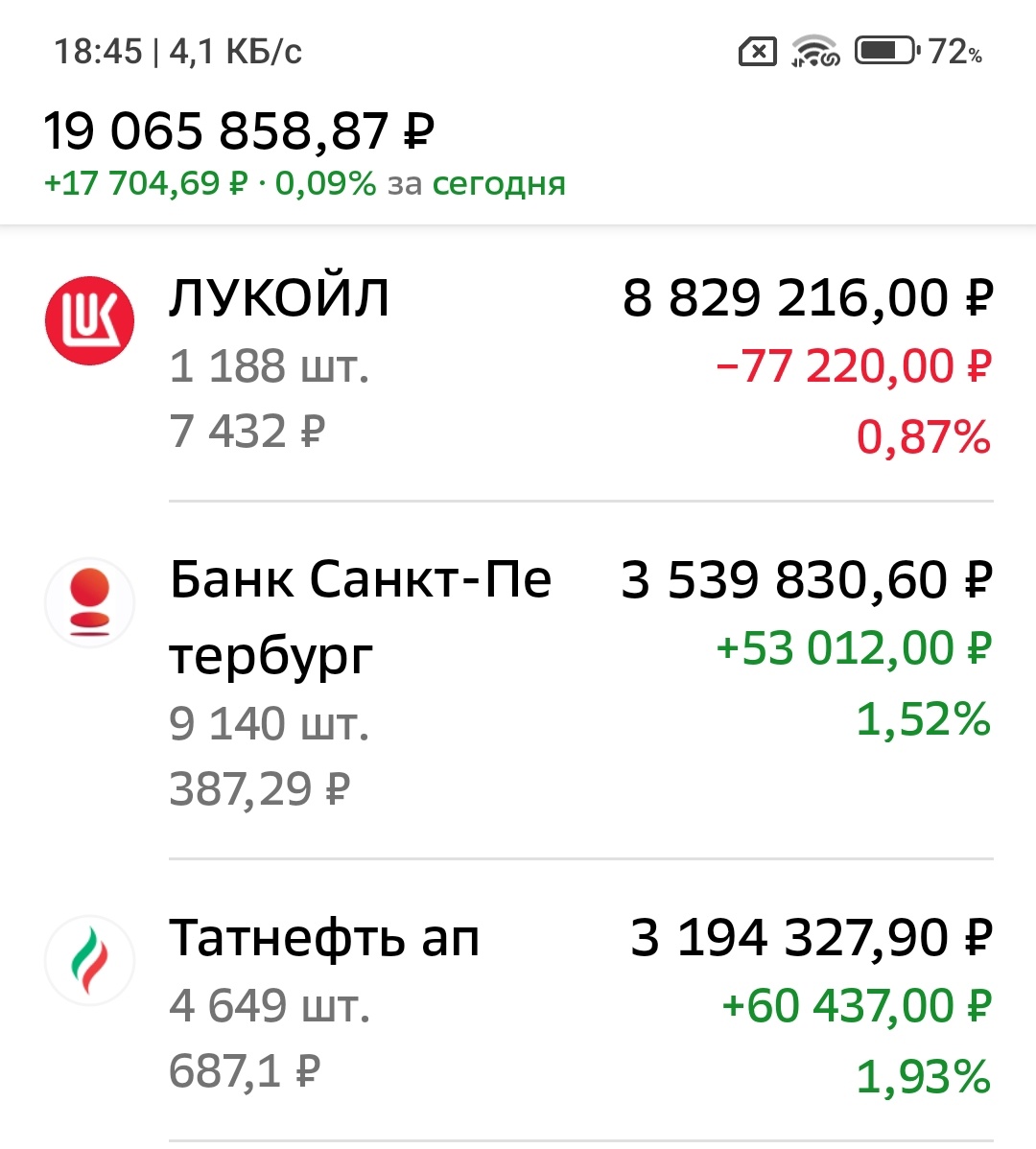Tap the missing SIM card icon
The image size is (1036, 1149).
click(756, 53)
